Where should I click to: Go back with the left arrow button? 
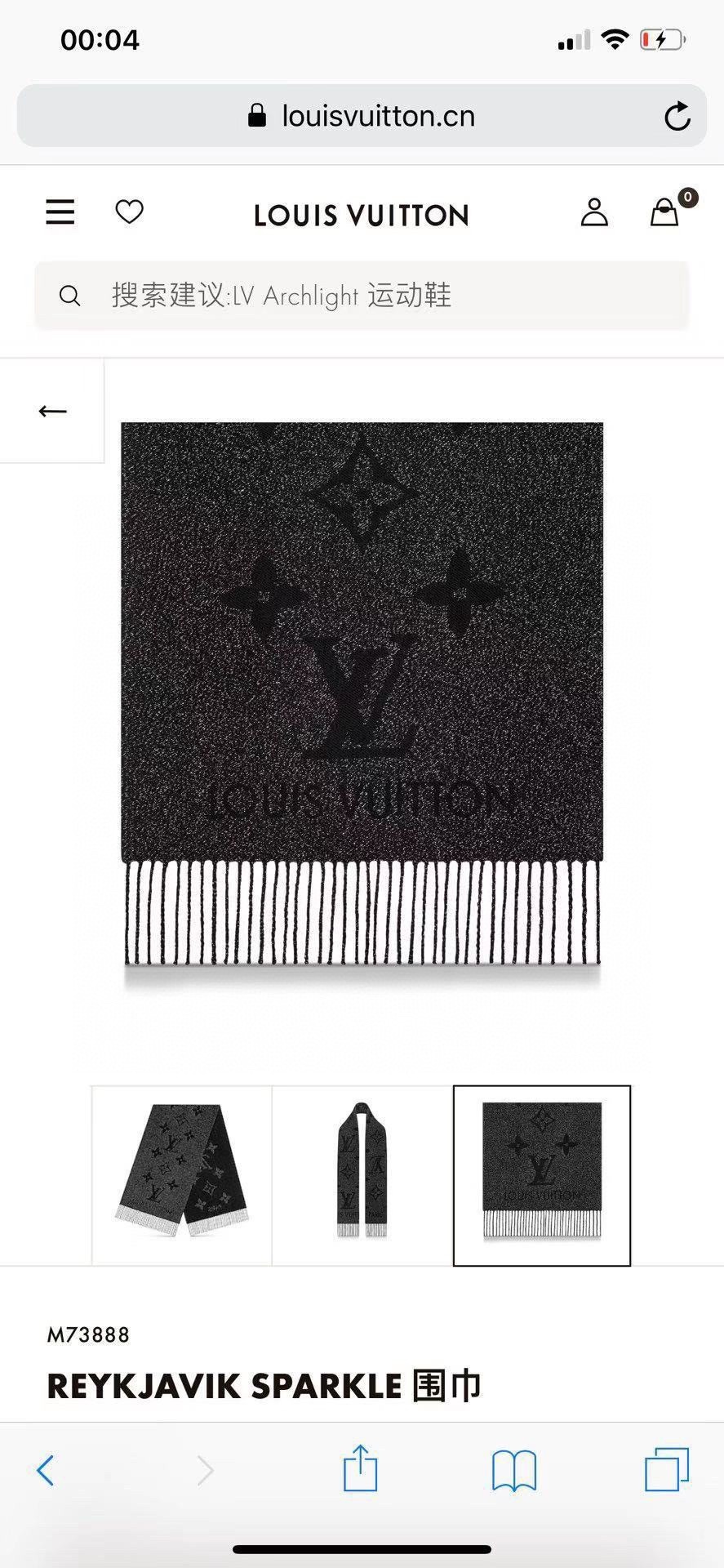(52, 411)
